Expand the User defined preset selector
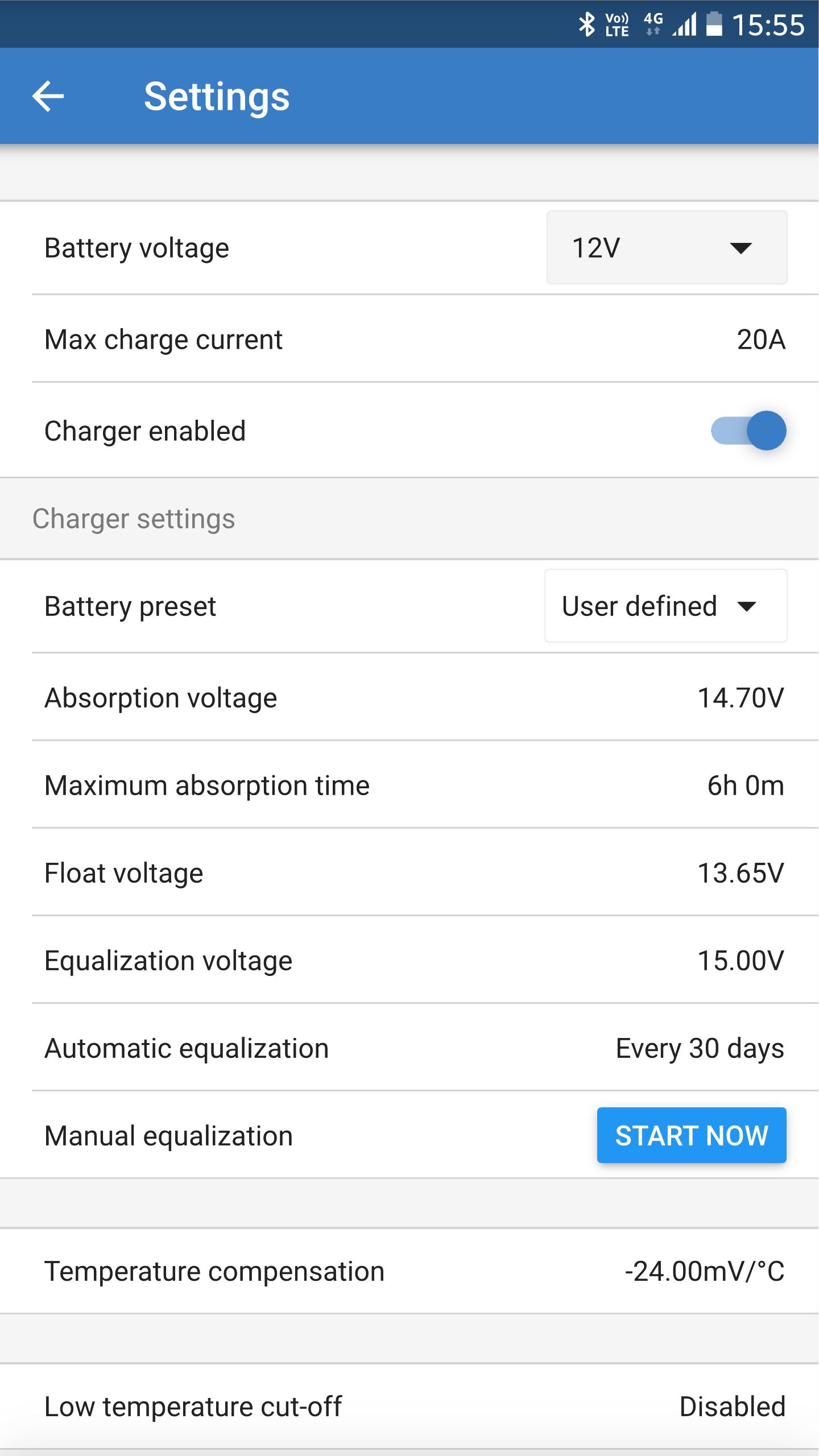819x1456 pixels. [665, 606]
